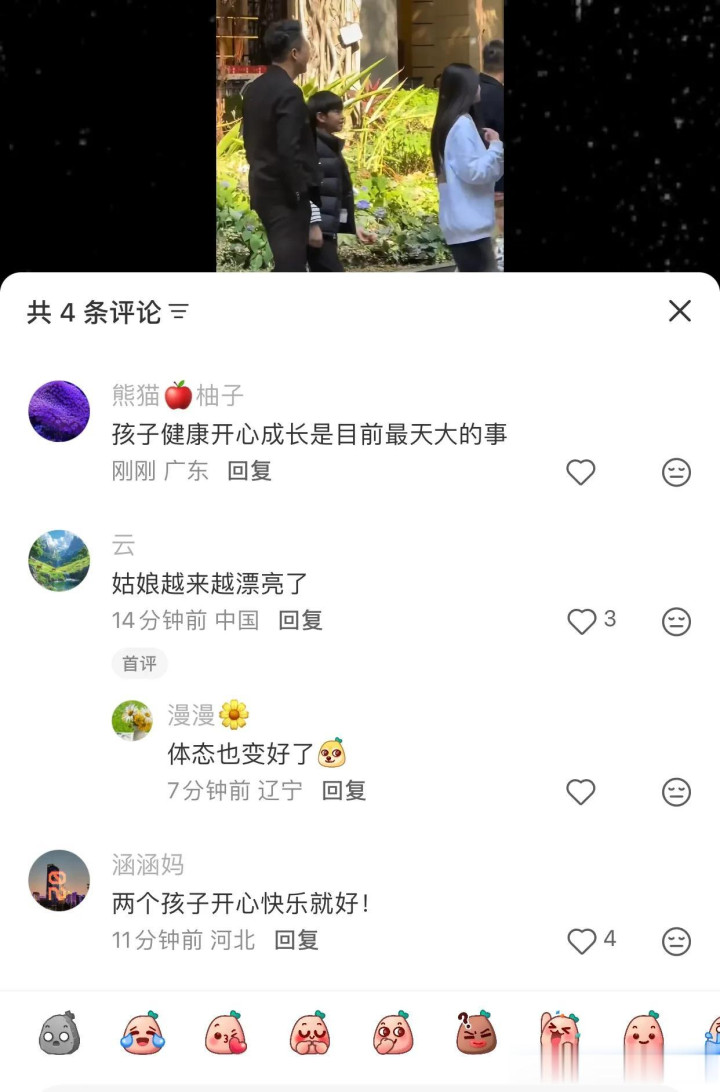Reply to 熊猫柚子's comment
The height and width of the screenshot is (1092, 720).
click(249, 471)
